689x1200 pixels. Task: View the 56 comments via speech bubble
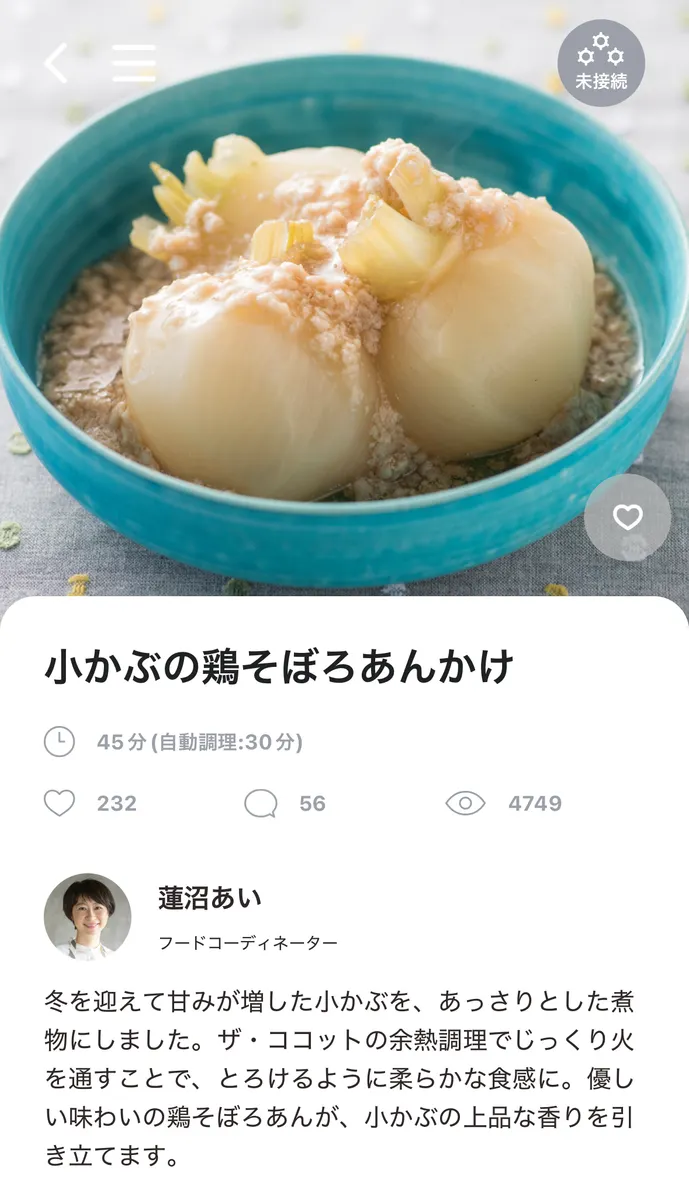tap(261, 803)
